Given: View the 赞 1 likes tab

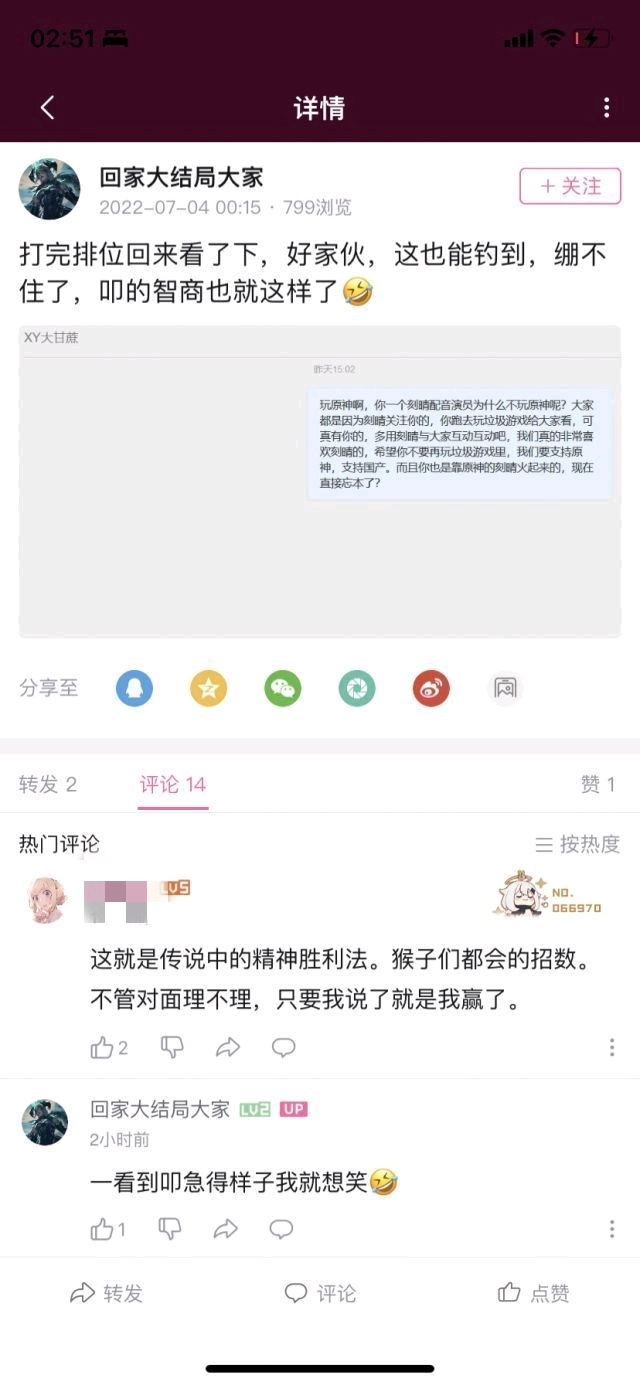Looking at the screenshot, I should [x=597, y=784].
